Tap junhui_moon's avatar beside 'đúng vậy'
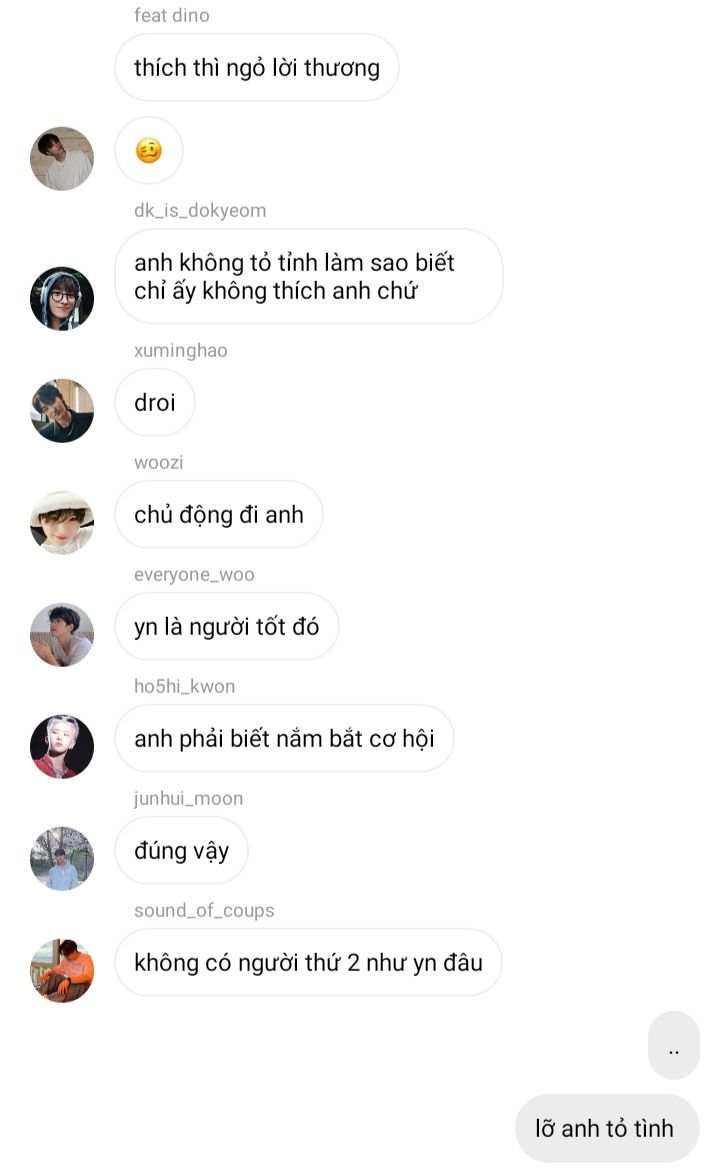This screenshot has width=720, height=1168. coord(62,858)
